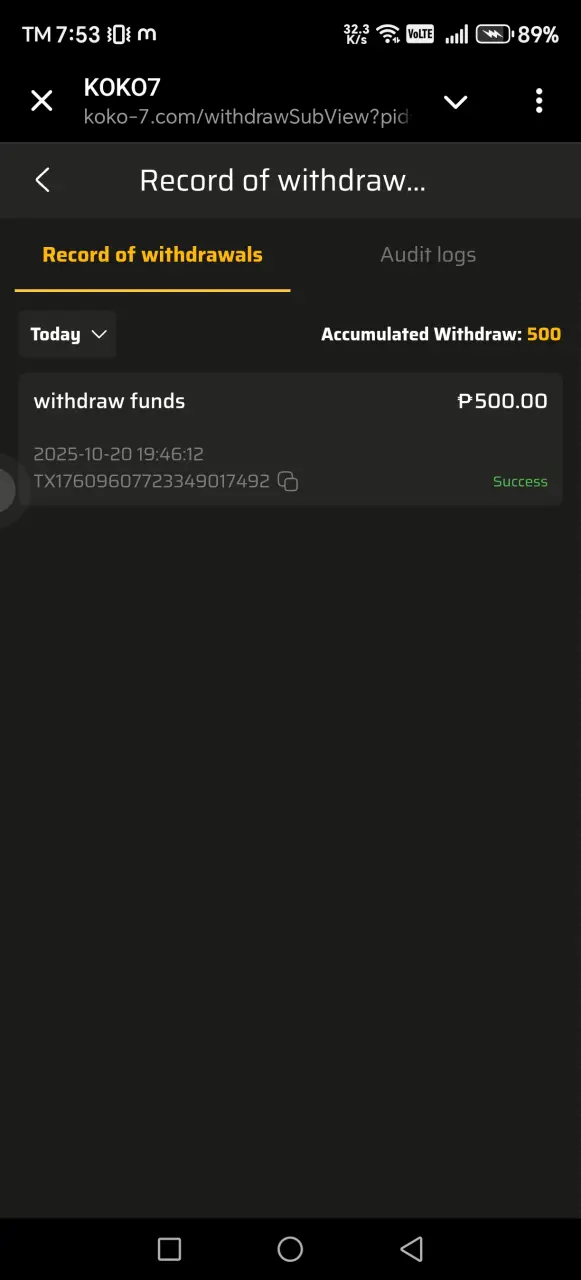Open recent apps from navigation bar
The image size is (581, 1280).
(x=170, y=1249)
